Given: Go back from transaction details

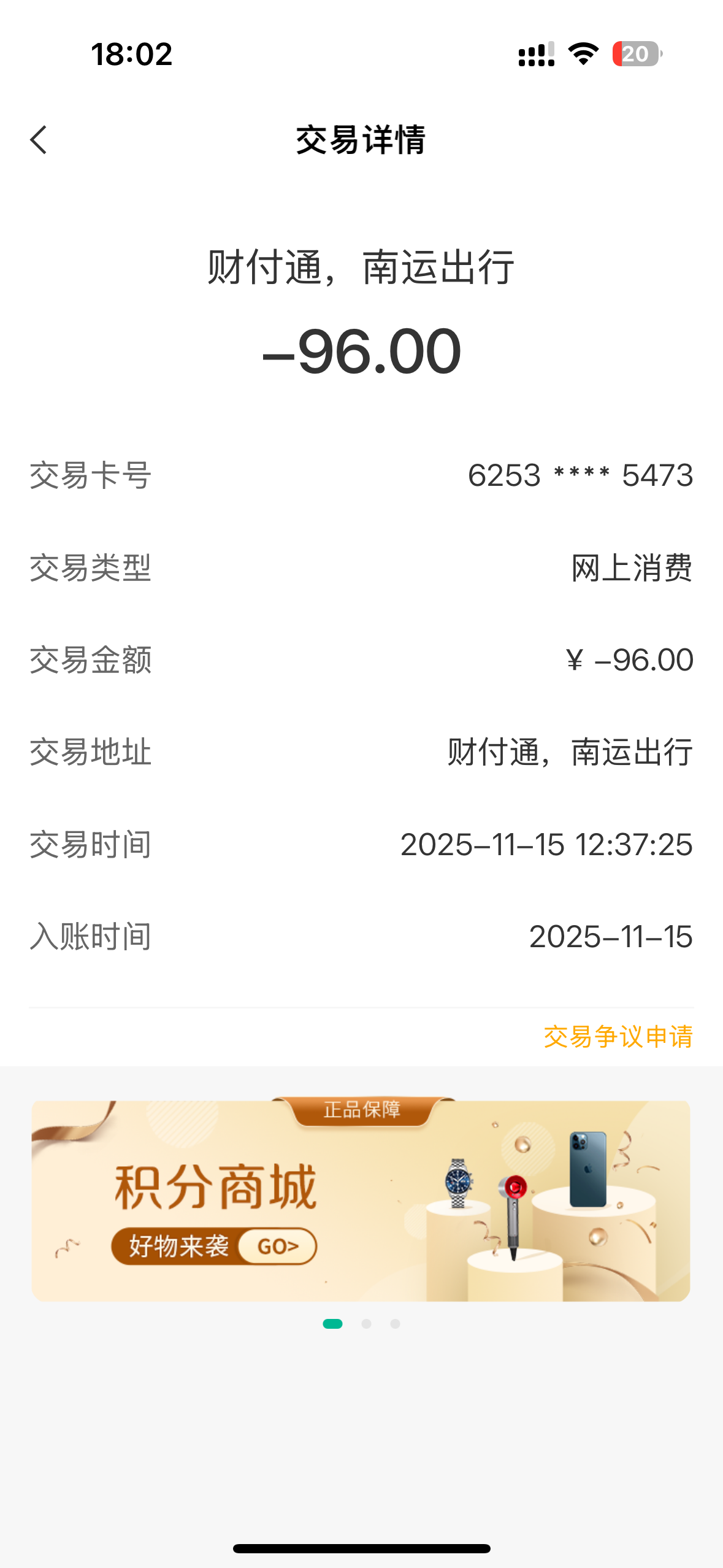Looking at the screenshot, I should pos(39,140).
